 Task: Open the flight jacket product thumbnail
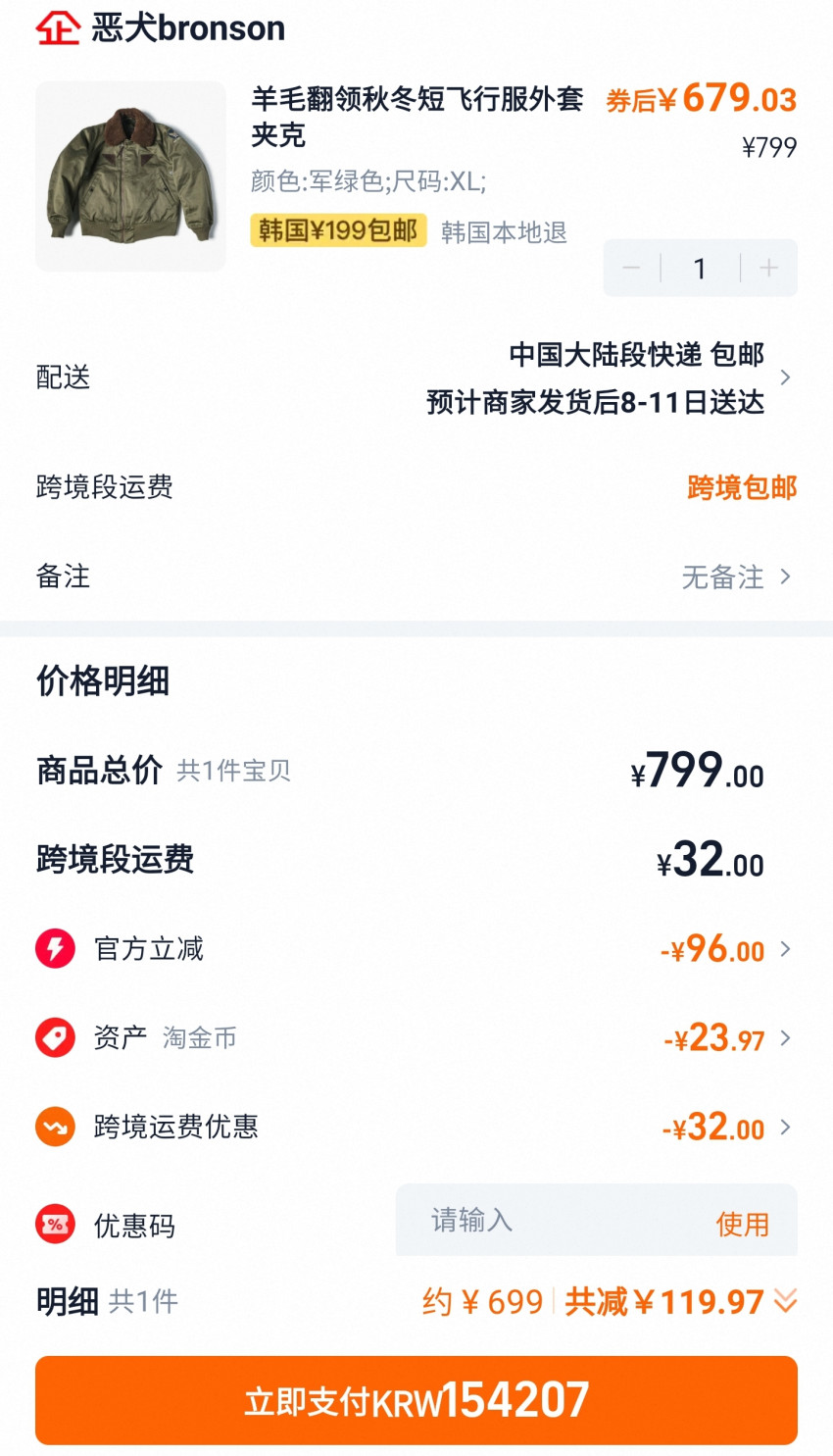click(x=130, y=176)
